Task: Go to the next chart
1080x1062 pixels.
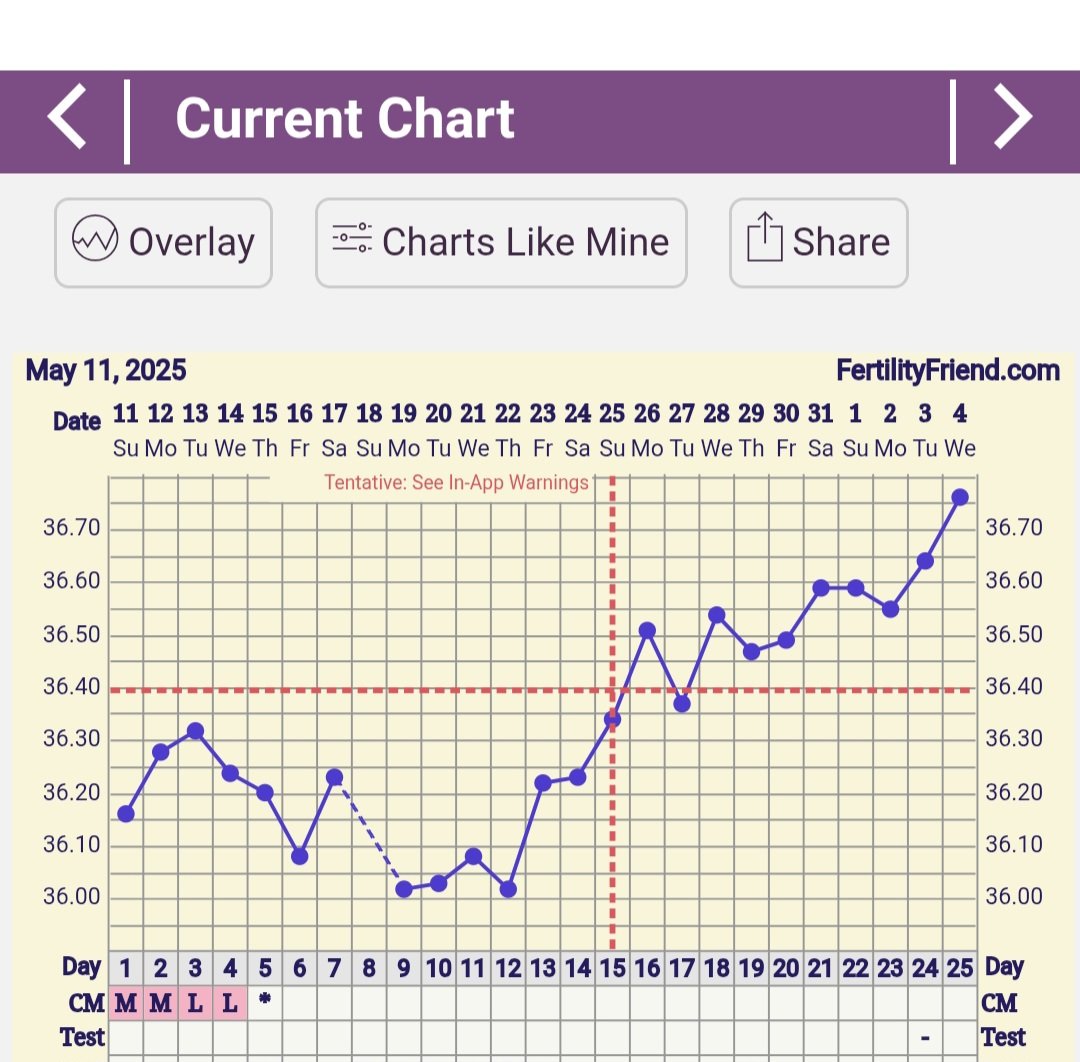Action: (1012, 118)
